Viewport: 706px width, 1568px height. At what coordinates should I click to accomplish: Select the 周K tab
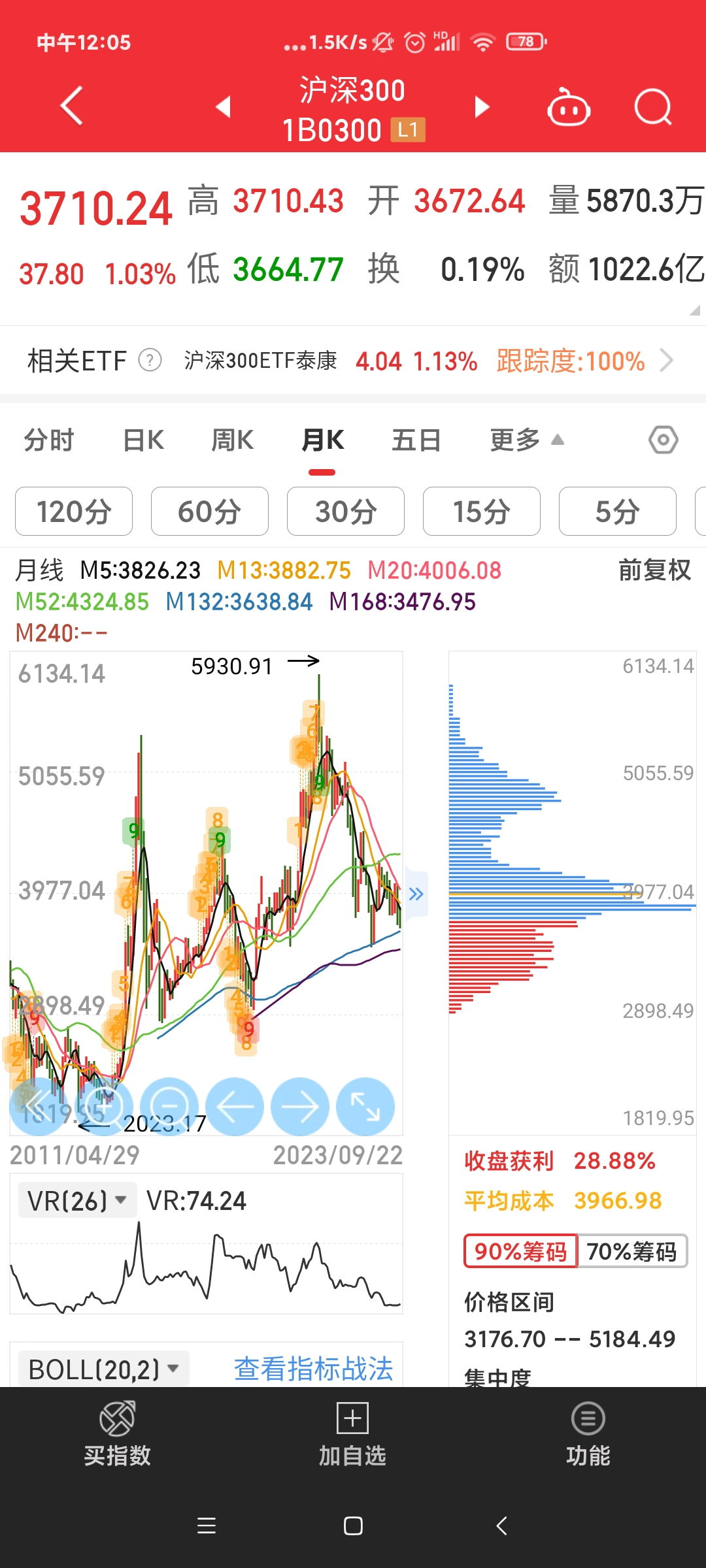(232, 440)
